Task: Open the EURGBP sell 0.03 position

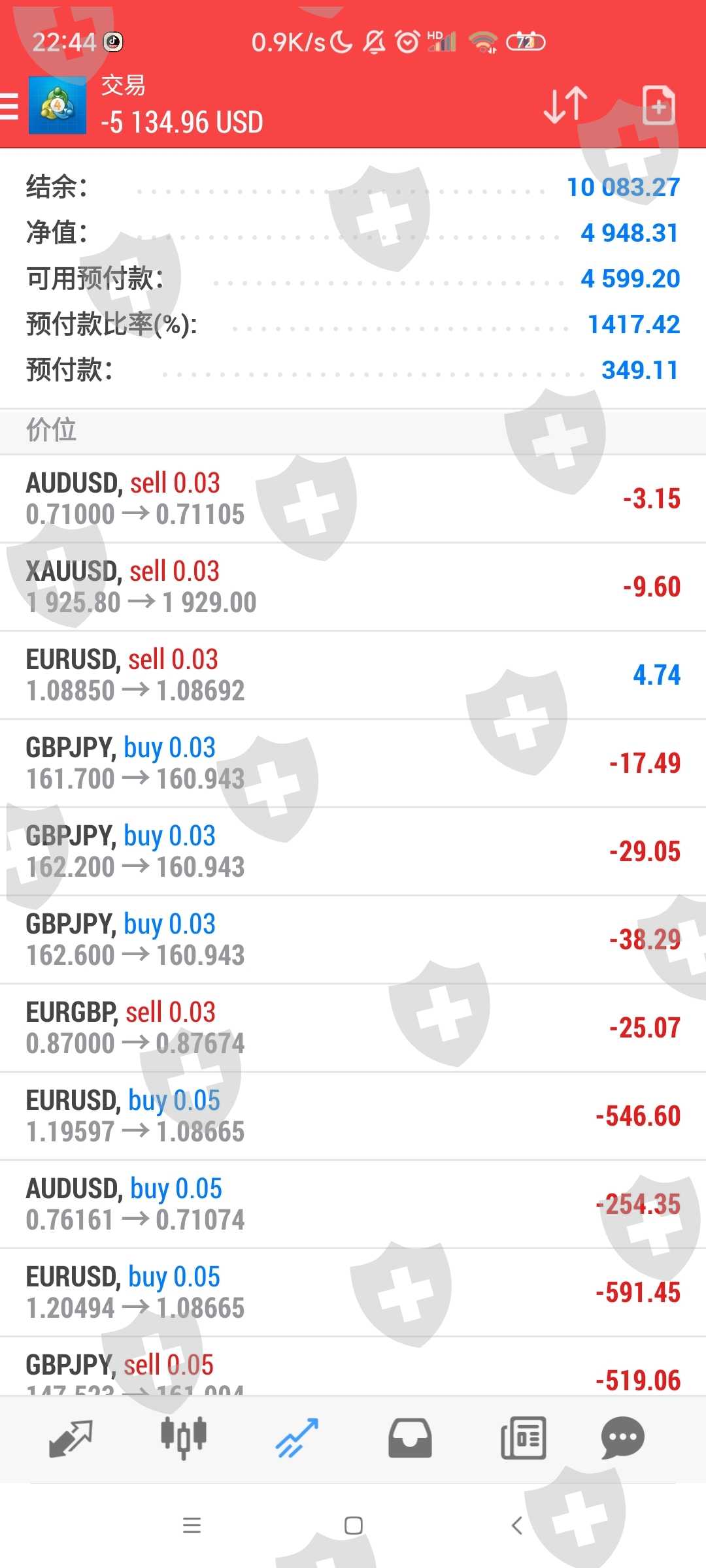Action: (x=353, y=1028)
